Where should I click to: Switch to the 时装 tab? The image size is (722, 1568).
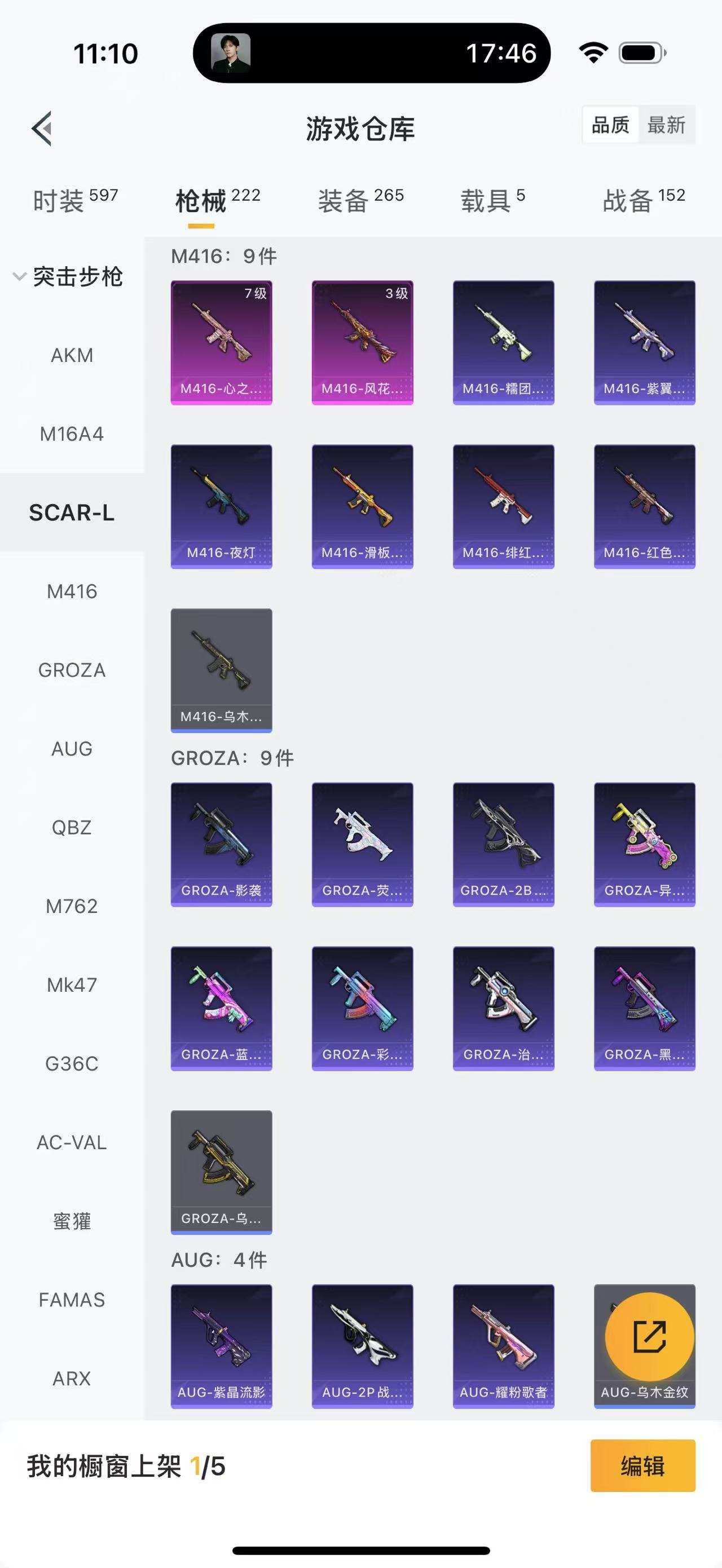[x=75, y=200]
